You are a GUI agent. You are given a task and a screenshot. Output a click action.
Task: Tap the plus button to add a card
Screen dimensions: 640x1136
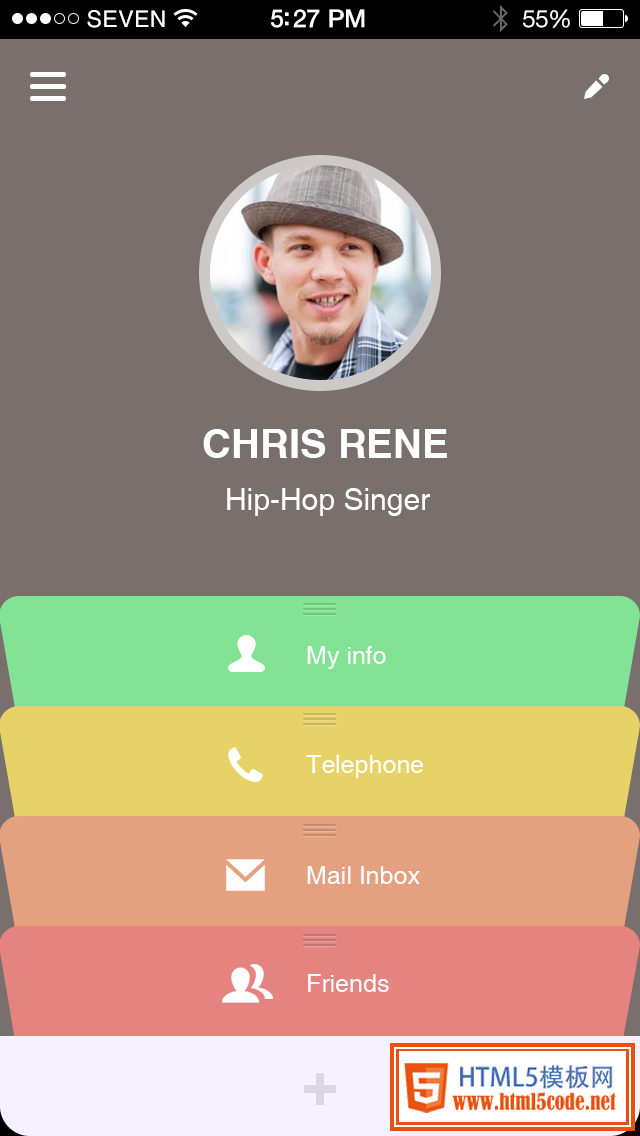319,1088
